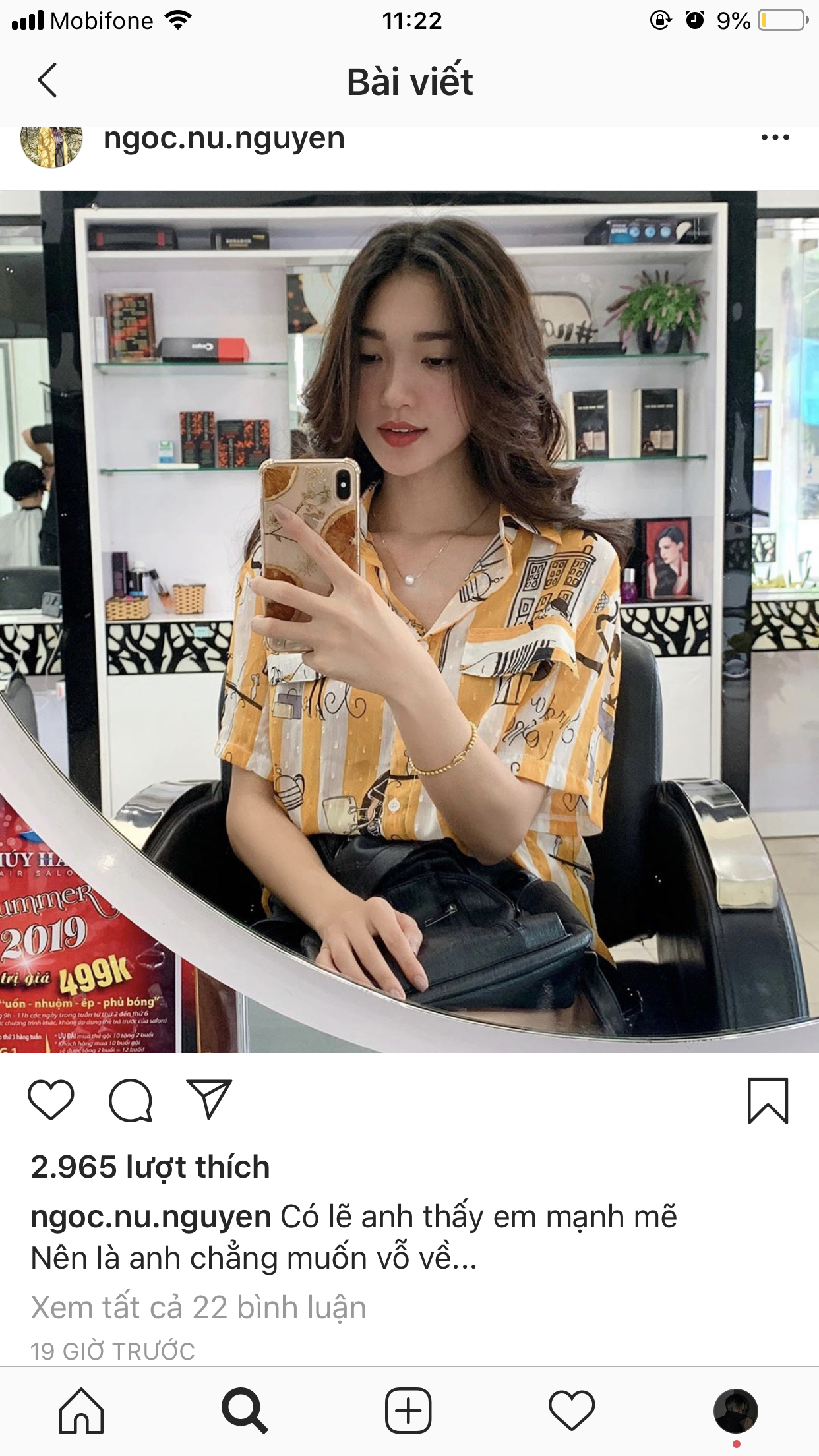
Task: Share the post with the paper plane icon
Action: [209, 1099]
